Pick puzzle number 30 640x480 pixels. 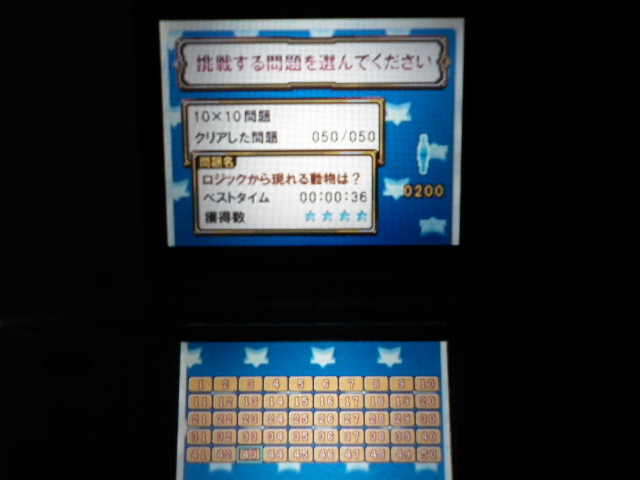pyautogui.click(x=427, y=418)
